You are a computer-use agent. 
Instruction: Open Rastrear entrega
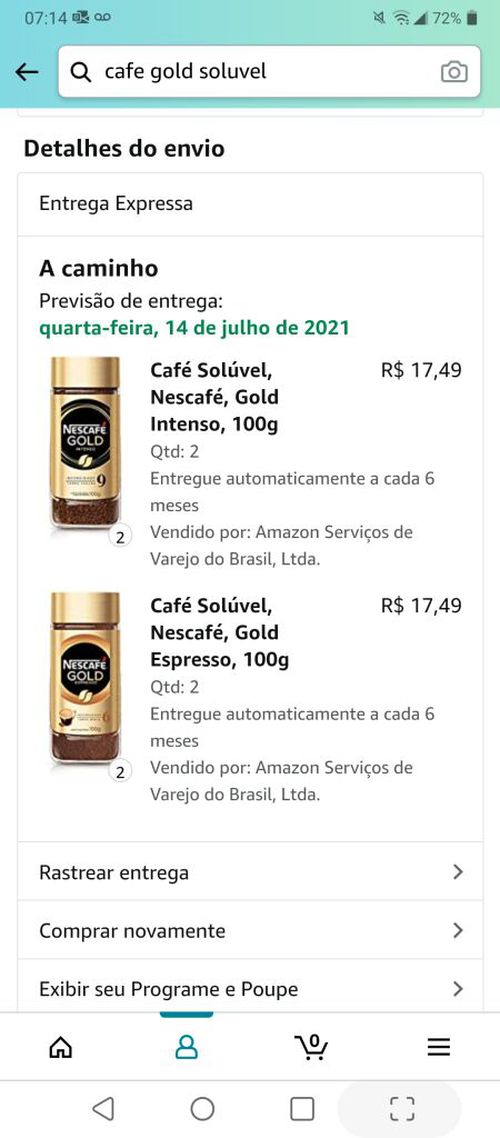click(x=250, y=872)
